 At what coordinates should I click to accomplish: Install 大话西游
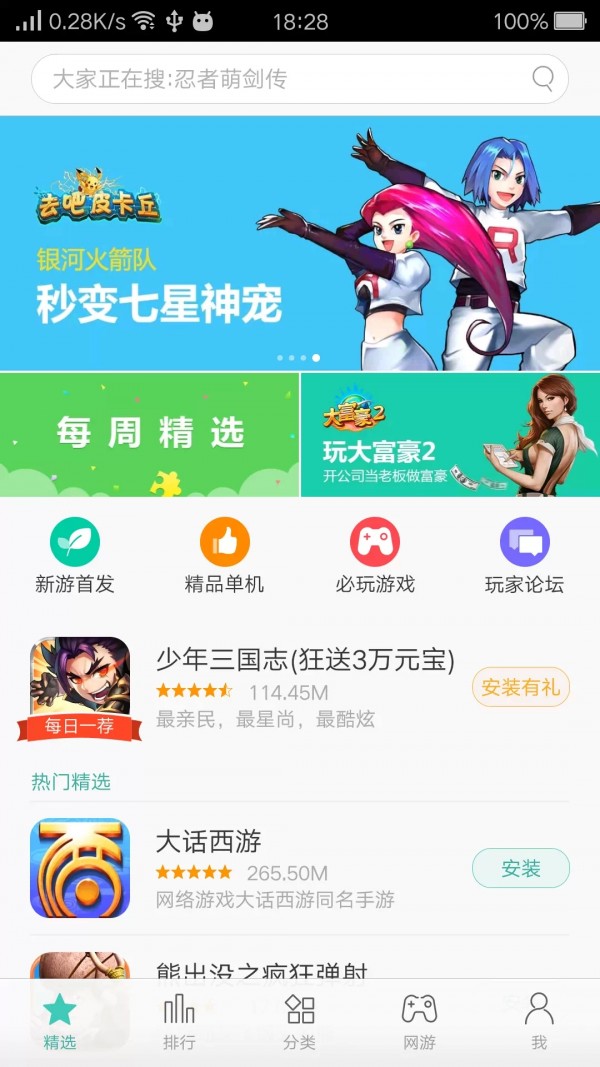coord(520,868)
